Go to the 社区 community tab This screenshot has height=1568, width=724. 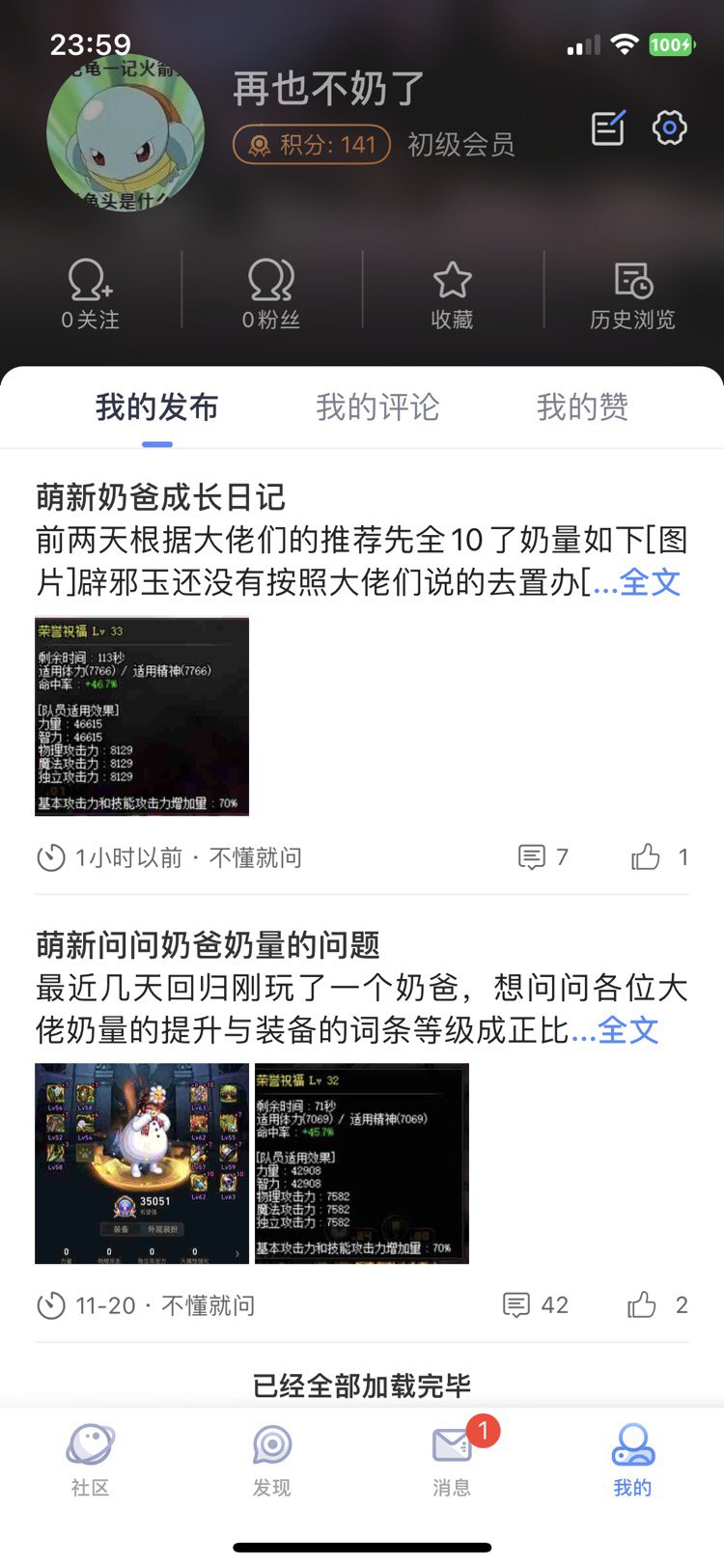pos(91,1459)
